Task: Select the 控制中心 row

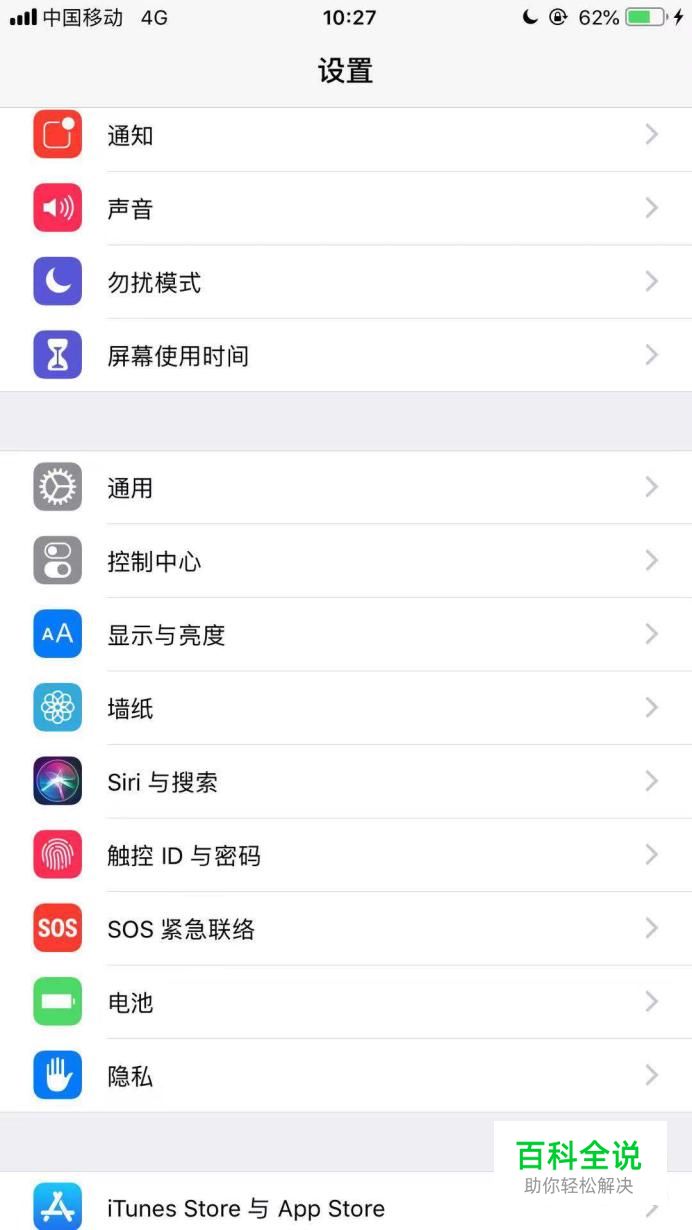Action: (345, 561)
